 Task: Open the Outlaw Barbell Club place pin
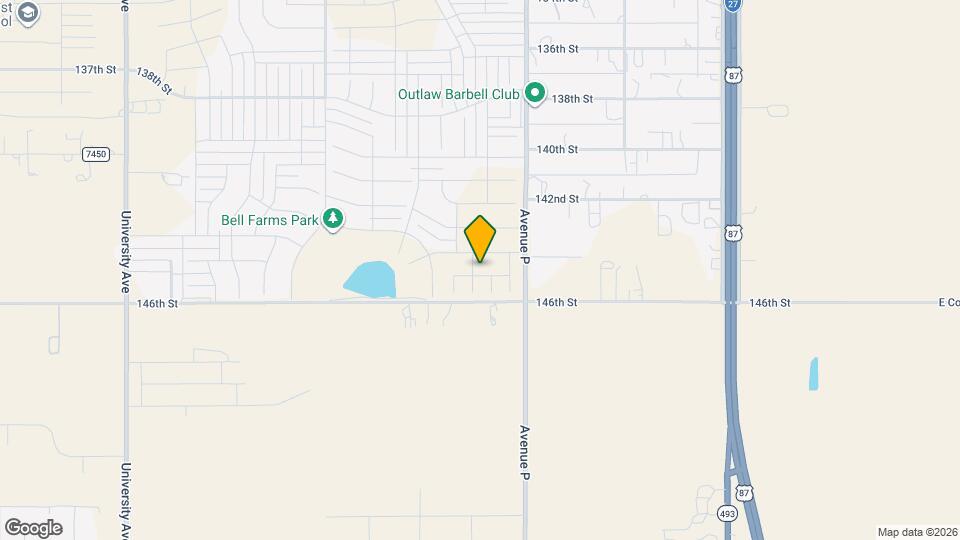point(535,94)
